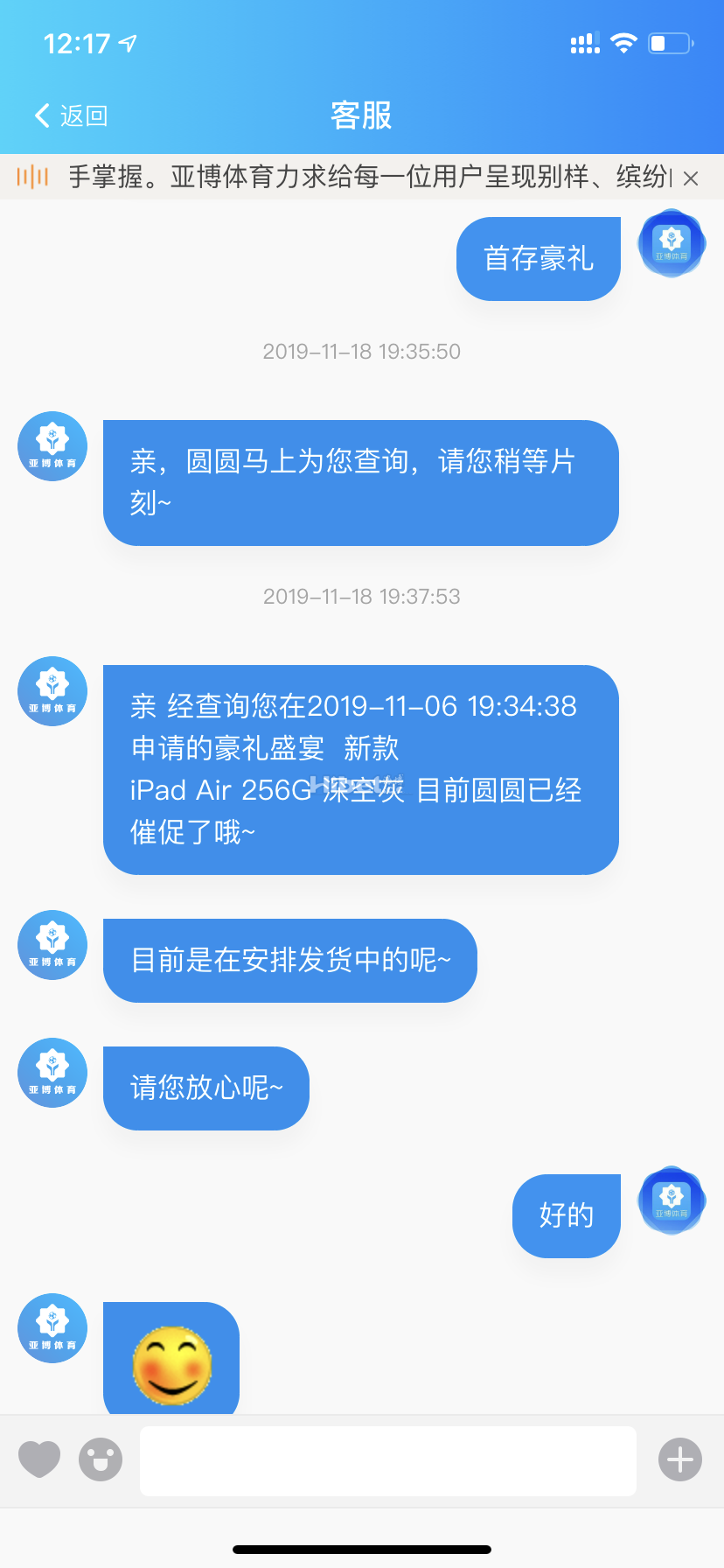Viewport: 724px width, 1568px height.
Task: Go back with the 返回 button
Action: click(71, 115)
